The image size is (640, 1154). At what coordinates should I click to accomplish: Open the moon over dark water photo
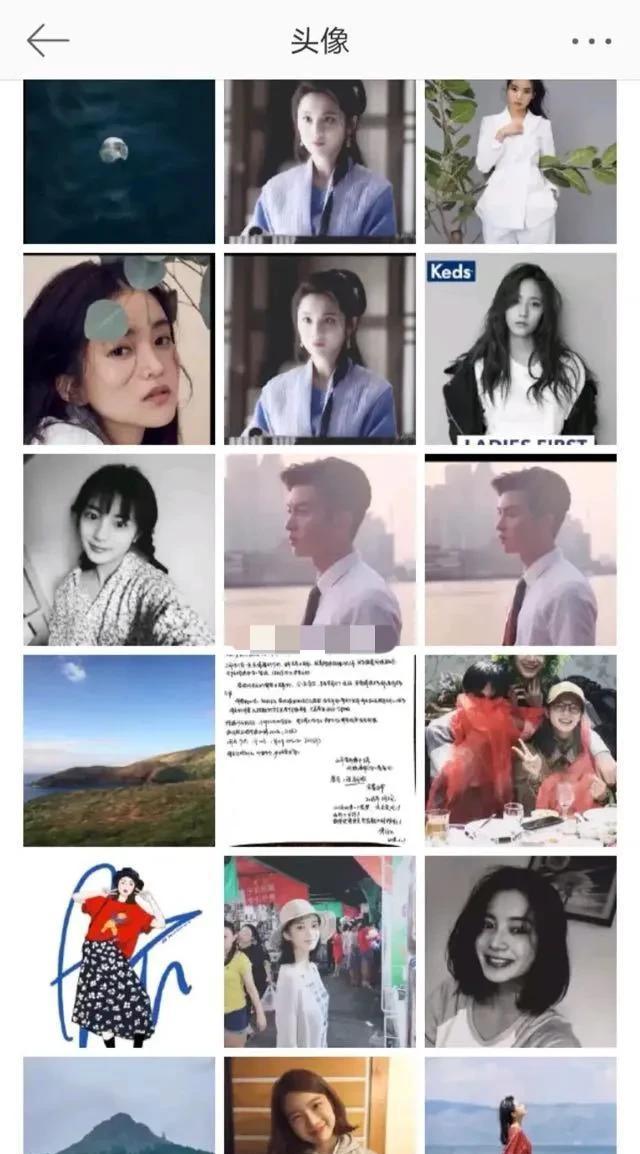point(119,160)
